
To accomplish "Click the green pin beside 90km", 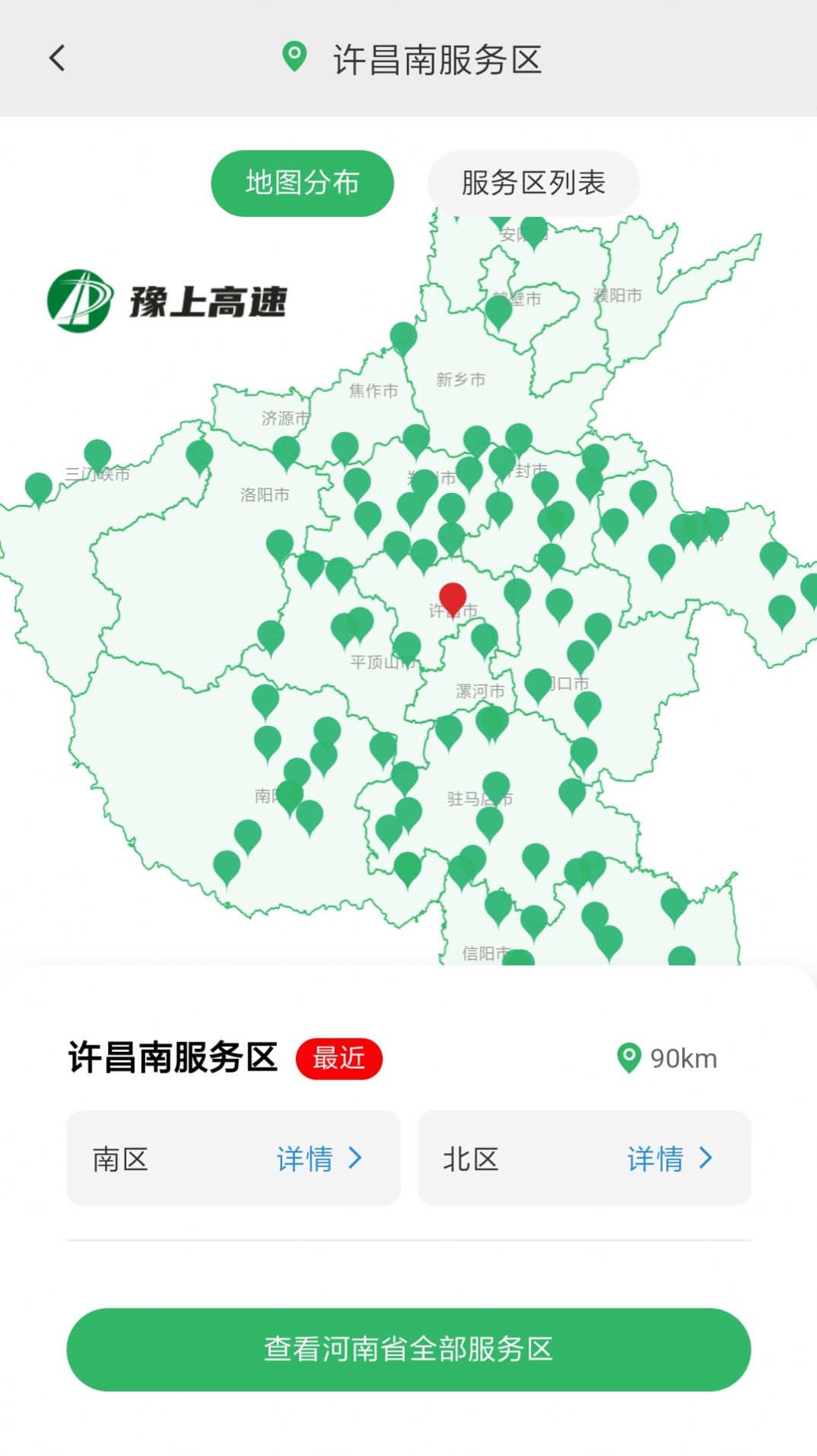I will tap(630, 1057).
